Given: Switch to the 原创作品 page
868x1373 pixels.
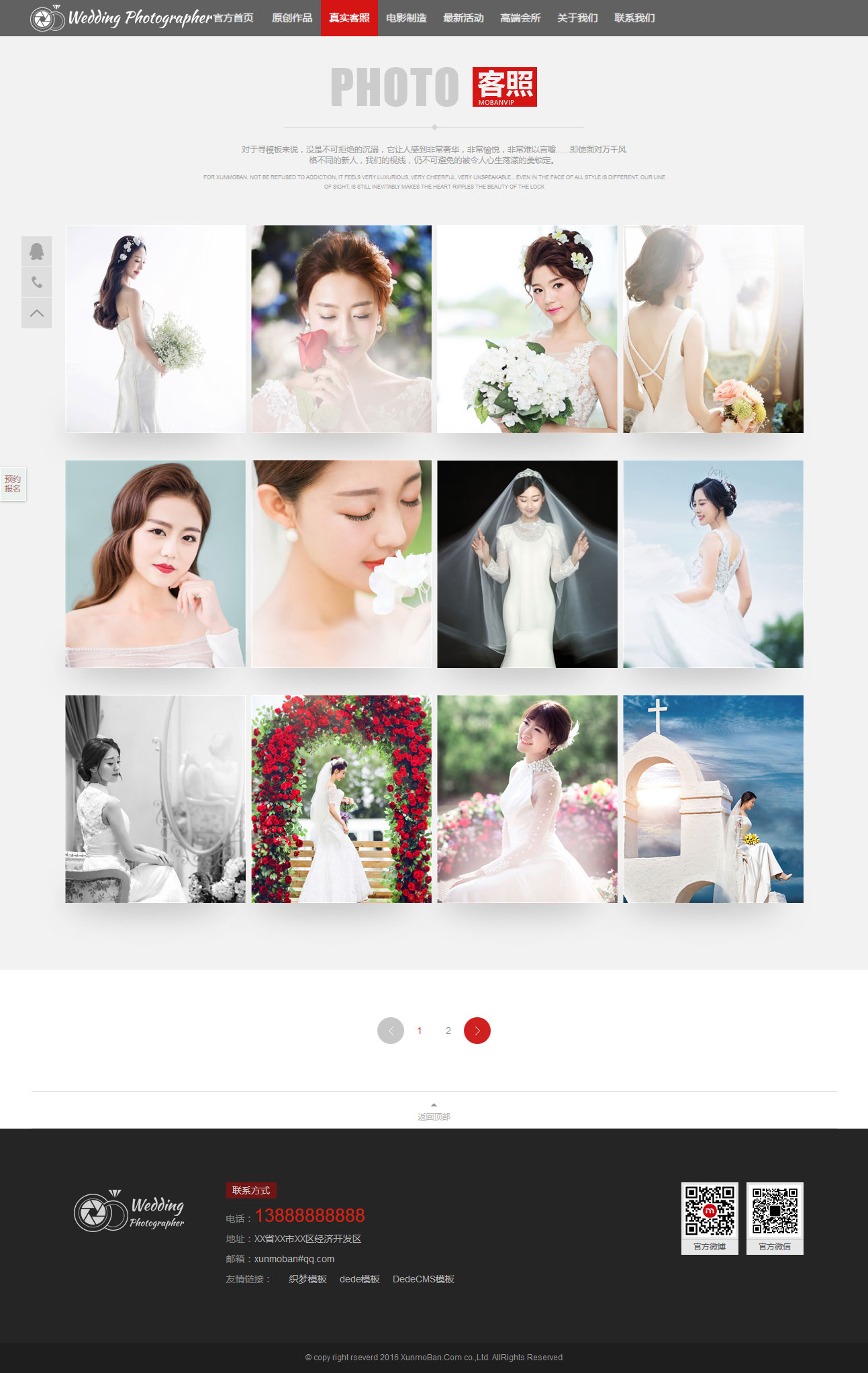Looking at the screenshot, I should click(x=292, y=18).
